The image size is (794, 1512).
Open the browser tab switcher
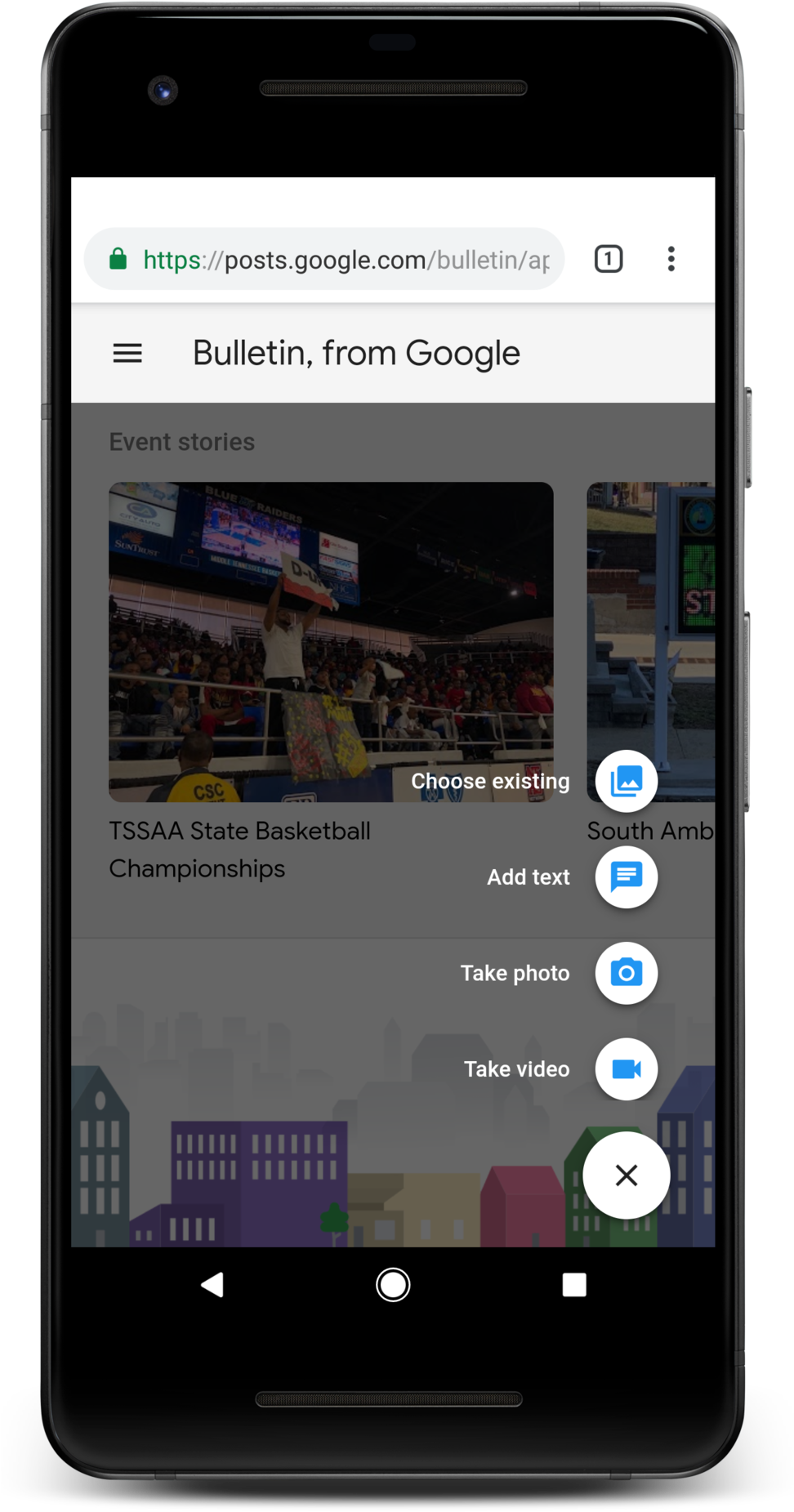[x=608, y=260]
